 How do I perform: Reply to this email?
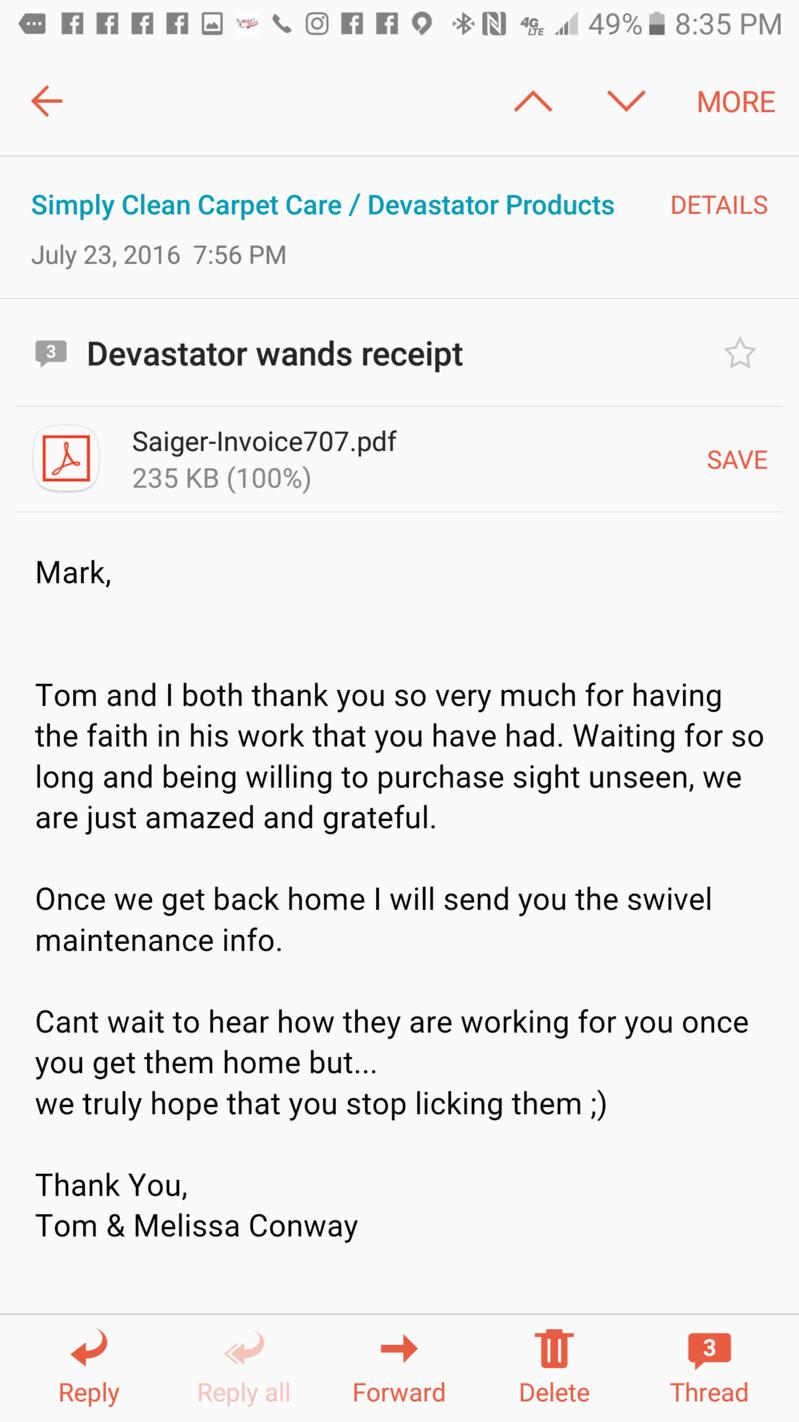pos(89,1366)
